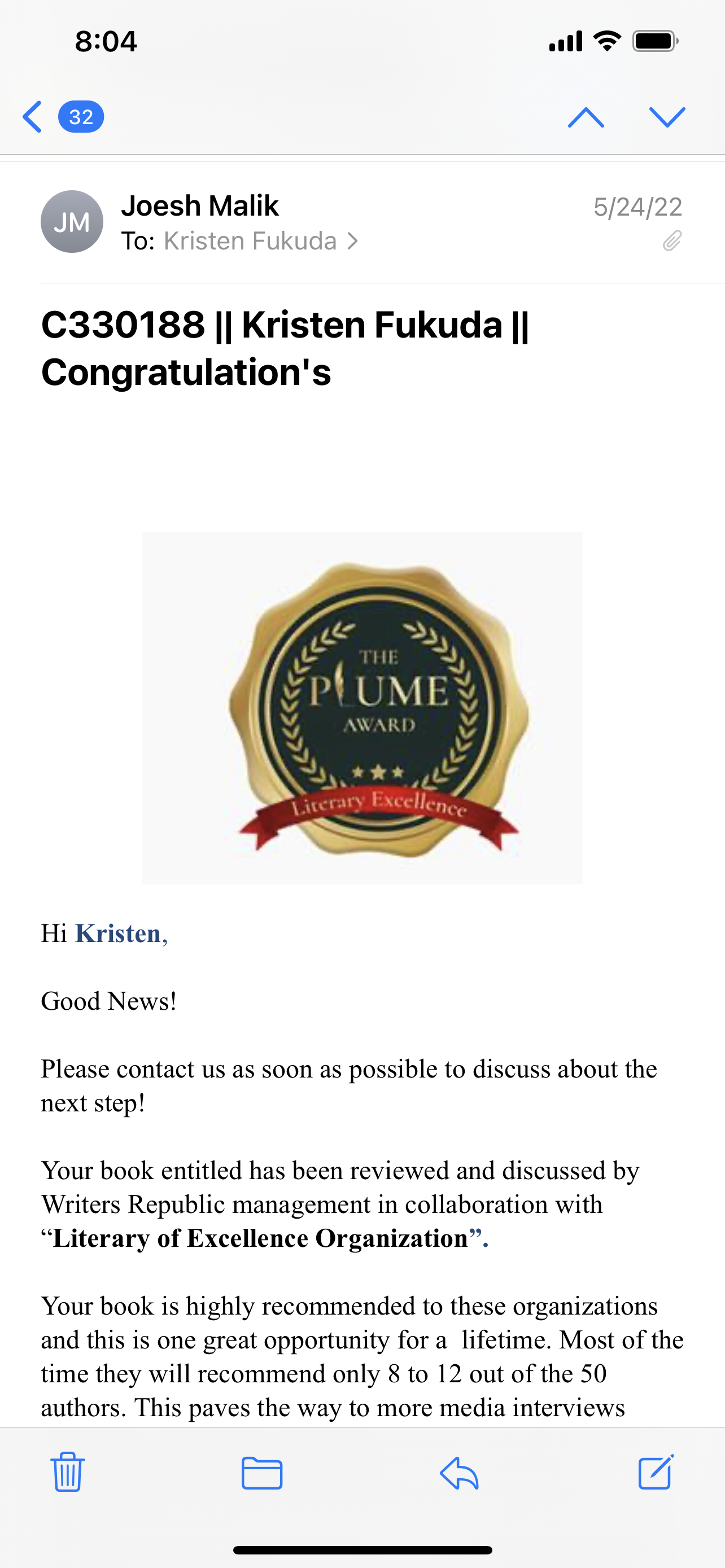This screenshot has width=725, height=1568.
Task: Jump to the next email
Action: pyautogui.click(x=667, y=116)
